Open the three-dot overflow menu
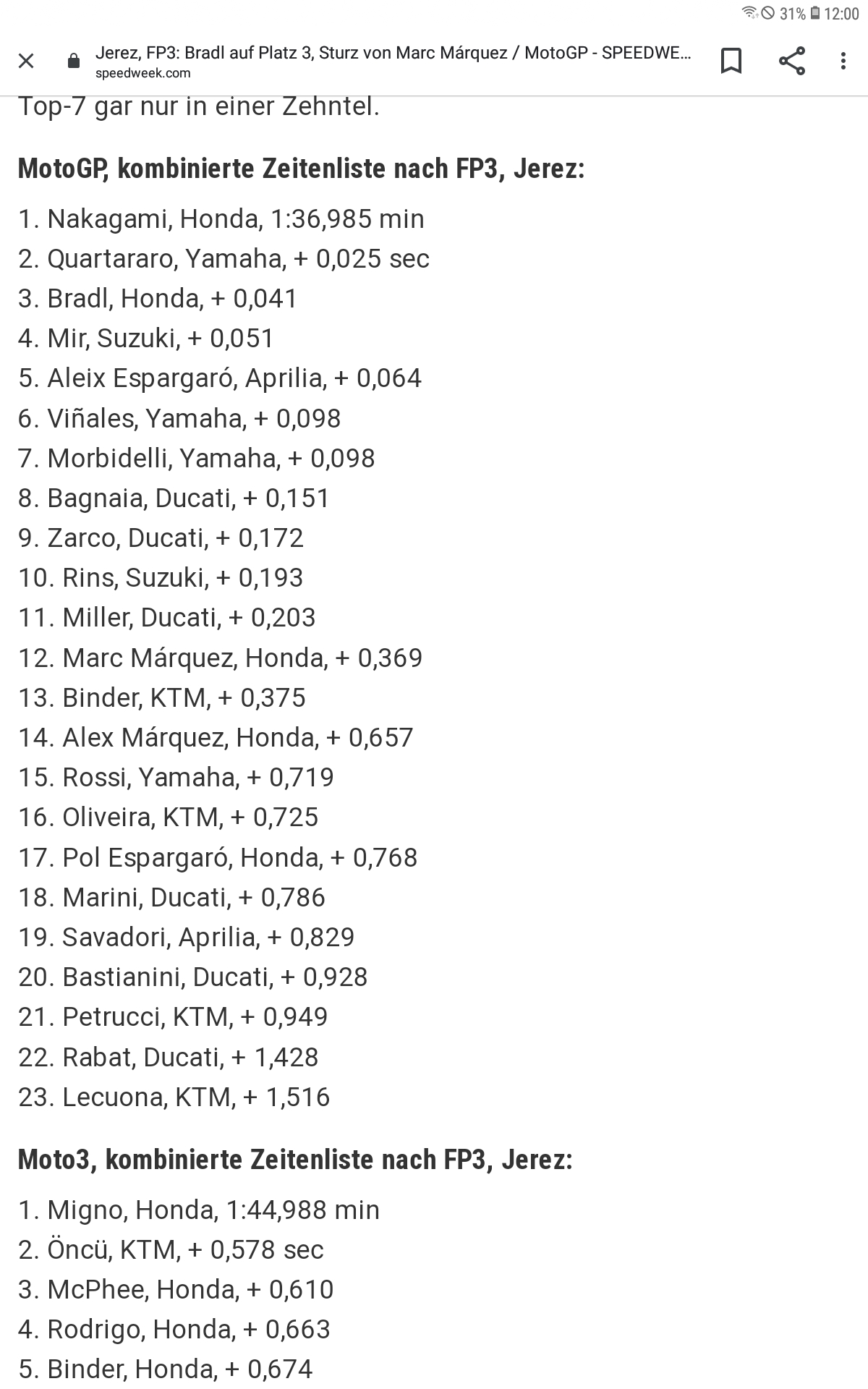The height and width of the screenshot is (1389, 868). click(x=843, y=61)
